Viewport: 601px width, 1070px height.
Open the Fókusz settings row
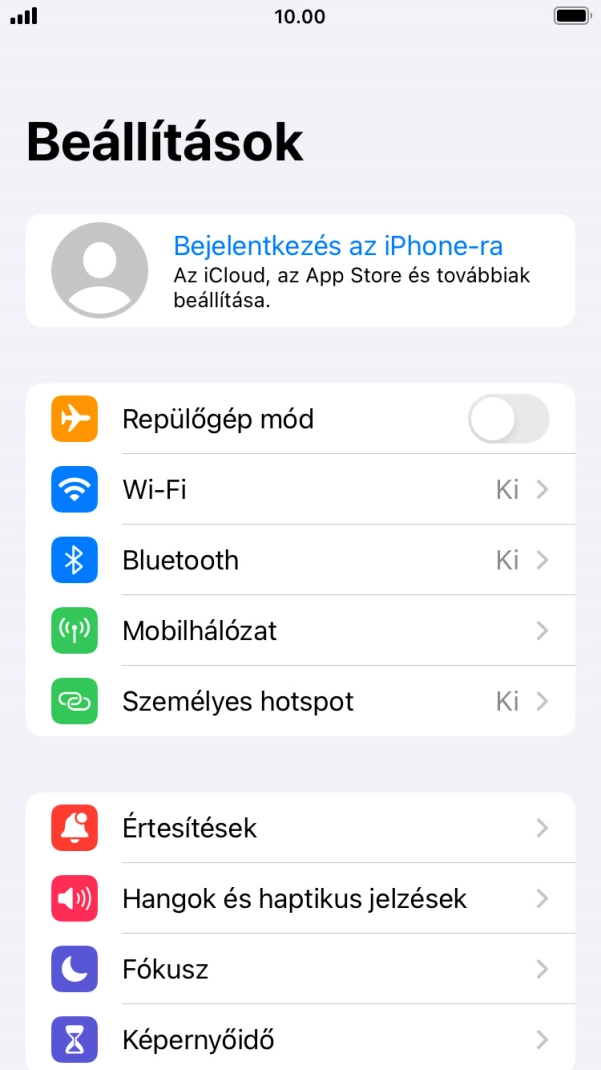pos(300,969)
